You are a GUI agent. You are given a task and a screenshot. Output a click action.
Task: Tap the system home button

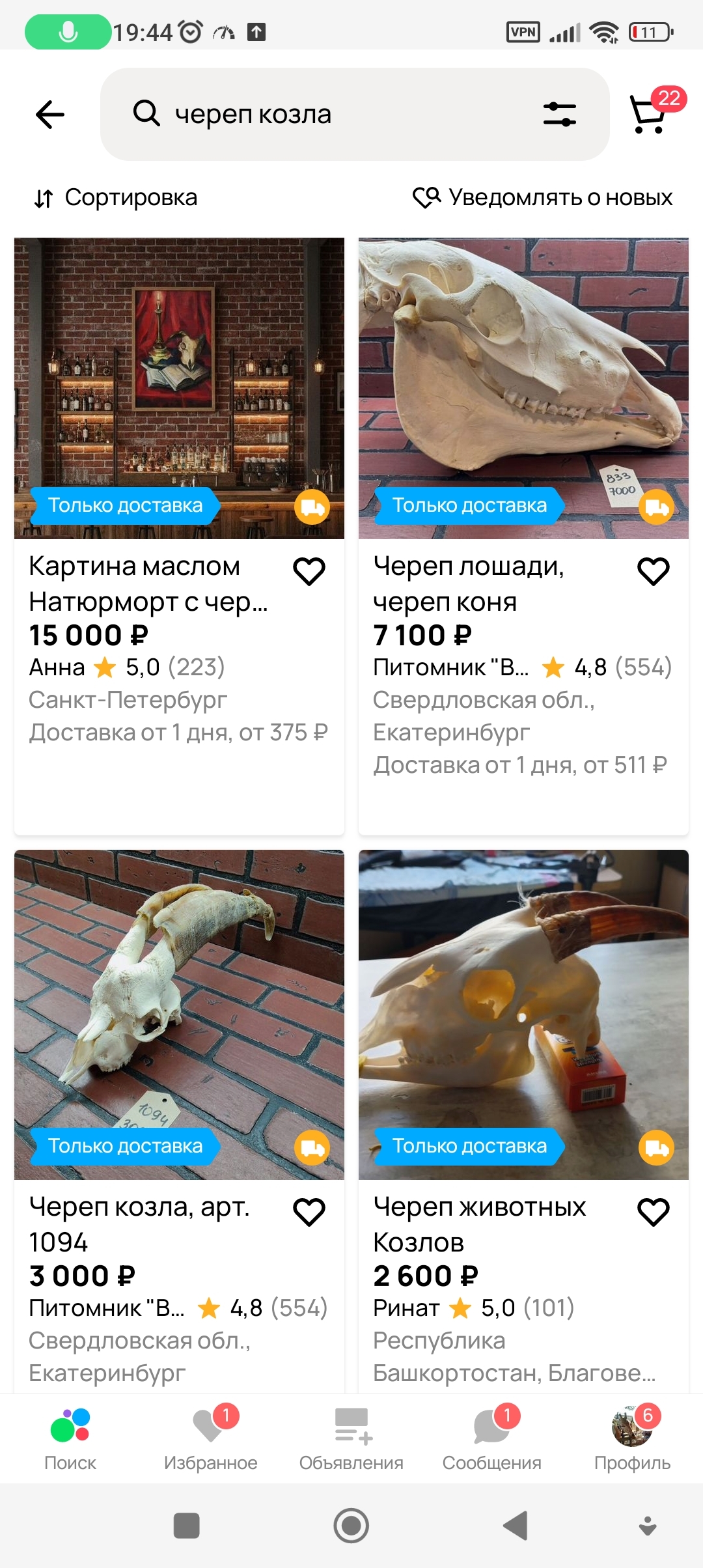pos(351,1526)
